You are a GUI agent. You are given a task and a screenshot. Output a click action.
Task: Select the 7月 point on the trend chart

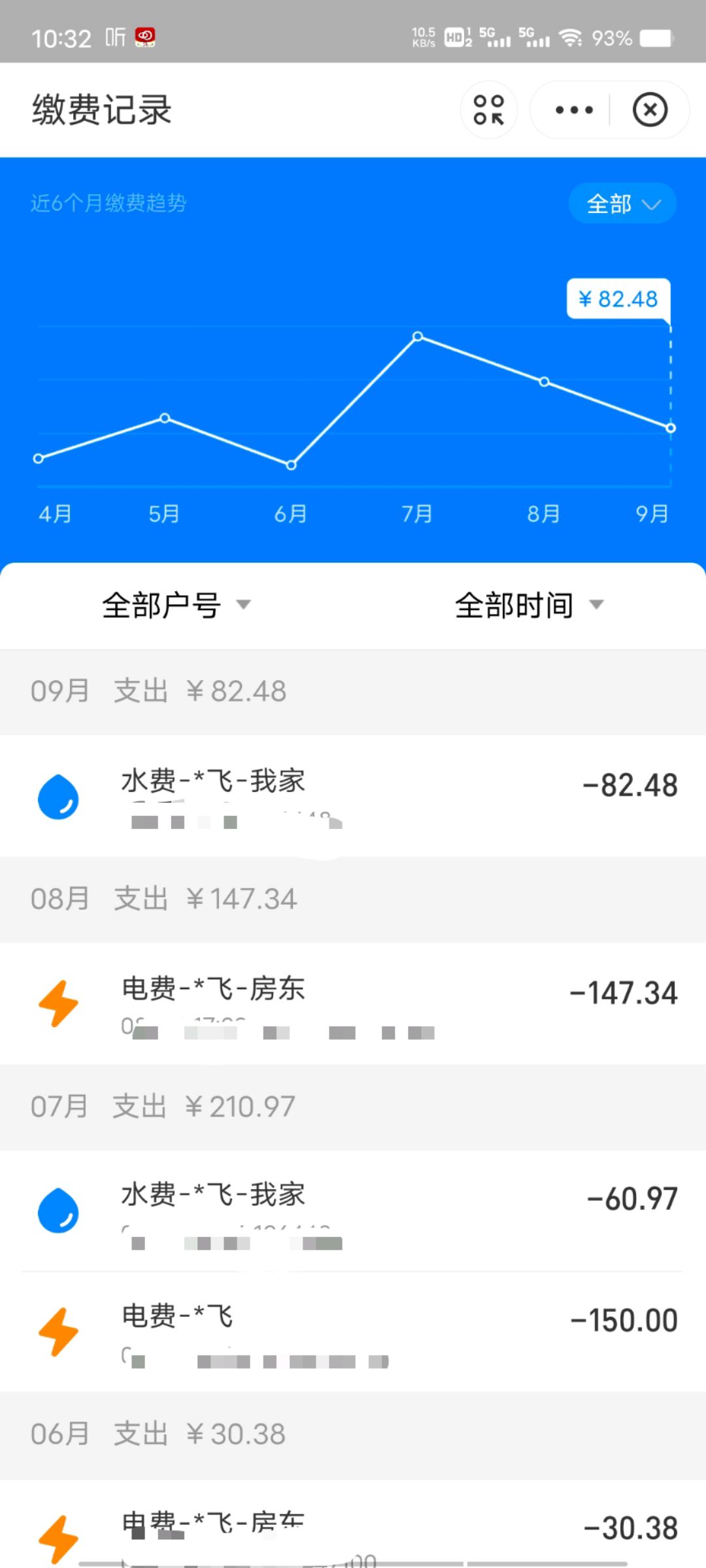coord(418,336)
